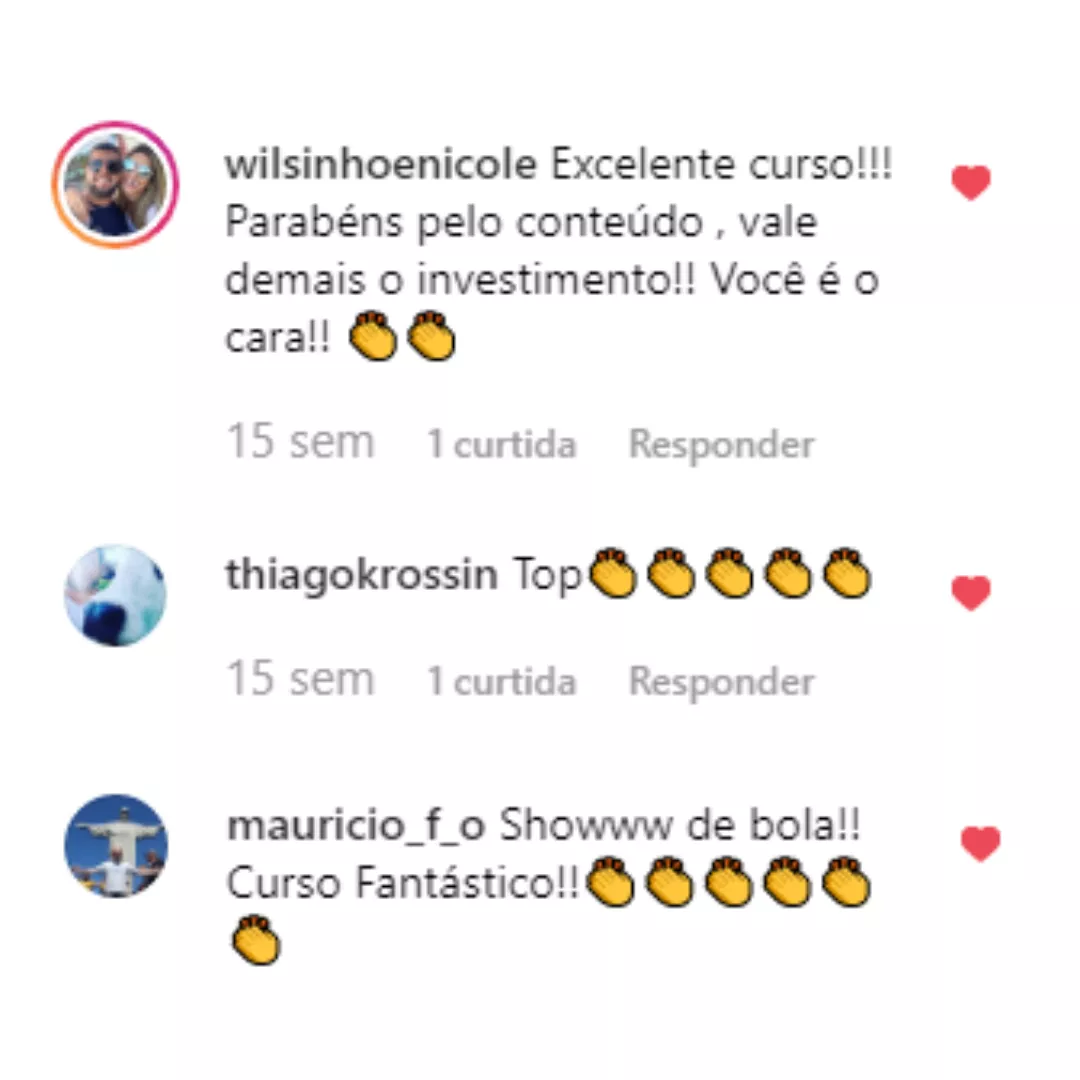This screenshot has height=1080, width=1080.
Task: Like wilsinhoenicole's comment with the heart
Action: (x=970, y=183)
